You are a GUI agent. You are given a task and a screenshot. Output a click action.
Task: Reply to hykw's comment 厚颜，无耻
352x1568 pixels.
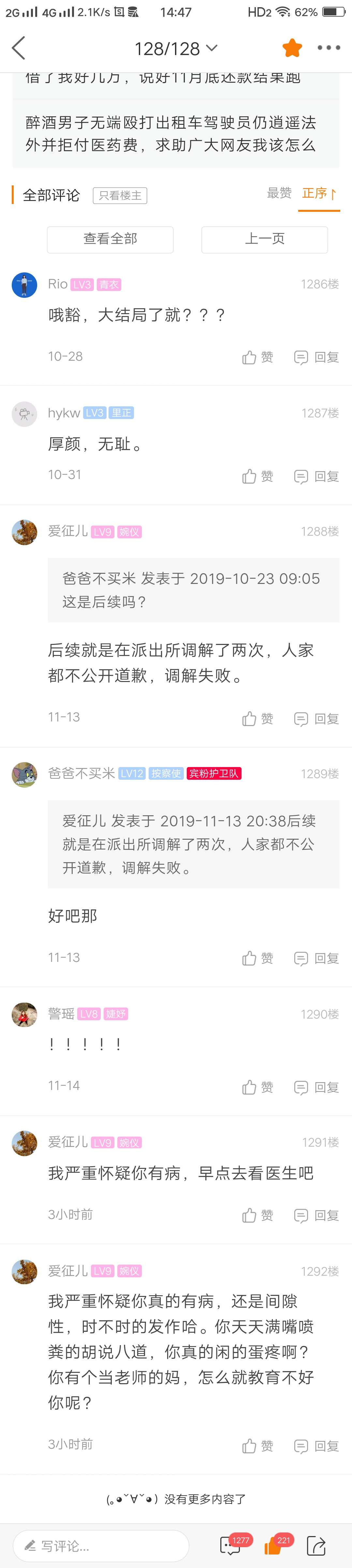(317, 477)
